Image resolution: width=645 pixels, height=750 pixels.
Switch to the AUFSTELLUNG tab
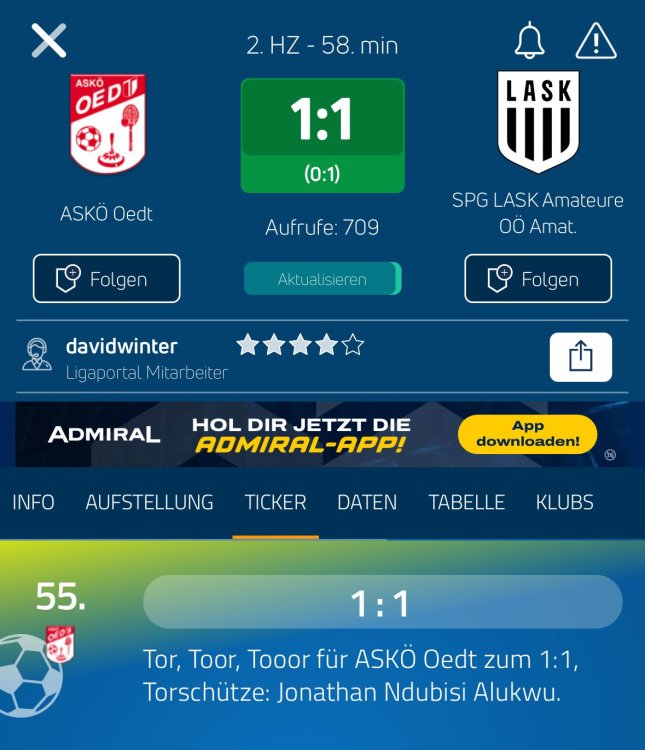click(149, 502)
